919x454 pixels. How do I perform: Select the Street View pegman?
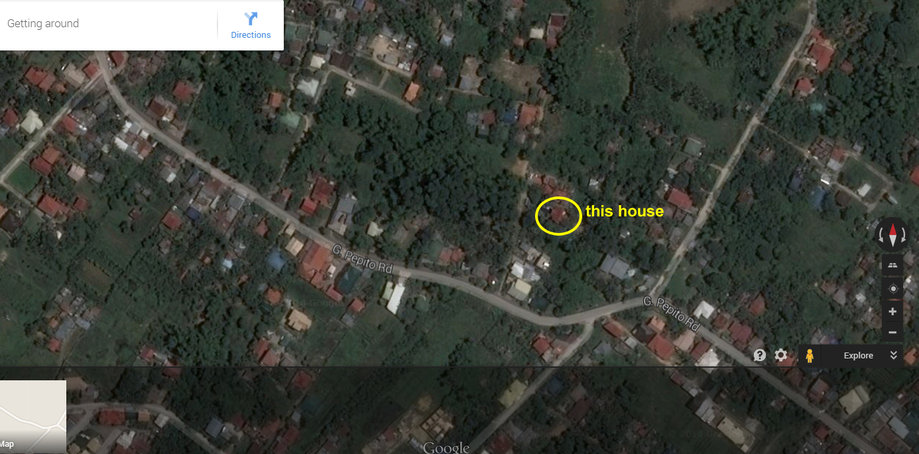[x=809, y=355]
